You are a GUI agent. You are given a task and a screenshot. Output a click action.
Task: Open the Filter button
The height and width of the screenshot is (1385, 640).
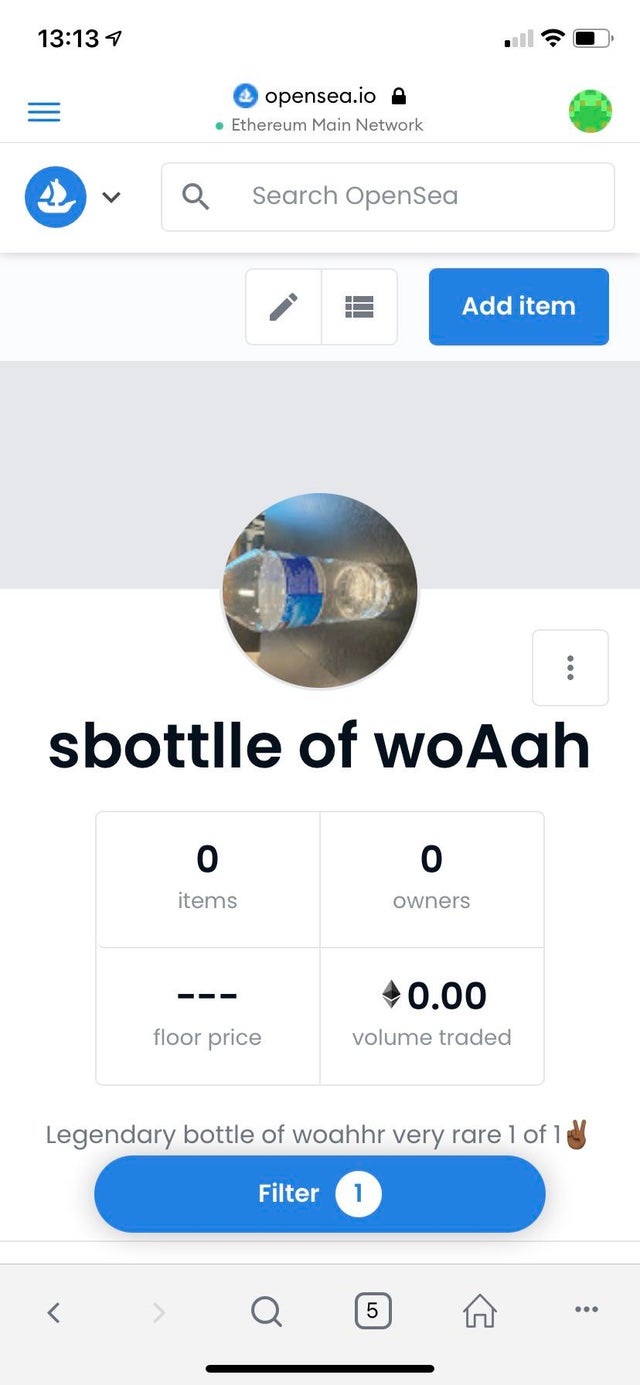pyautogui.click(x=320, y=1194)
